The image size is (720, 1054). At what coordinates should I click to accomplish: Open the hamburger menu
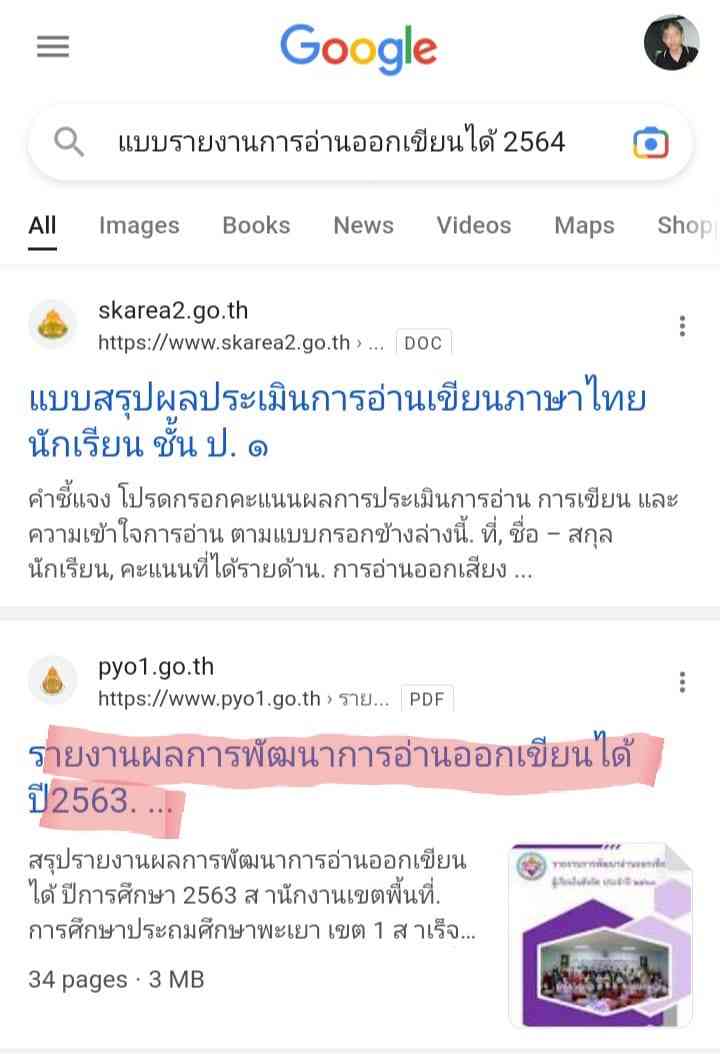coord(53,46)
